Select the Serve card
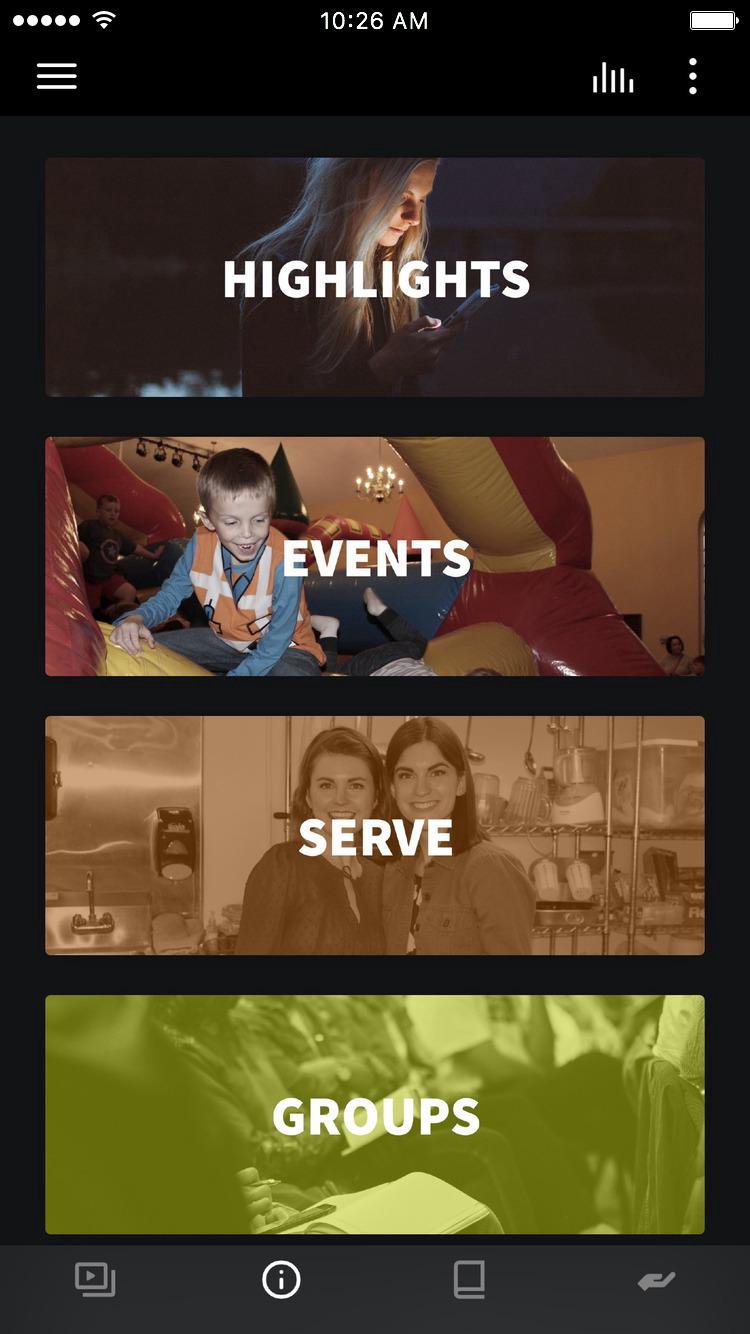Screen dimensions: 750x1334 coord(375,835)
